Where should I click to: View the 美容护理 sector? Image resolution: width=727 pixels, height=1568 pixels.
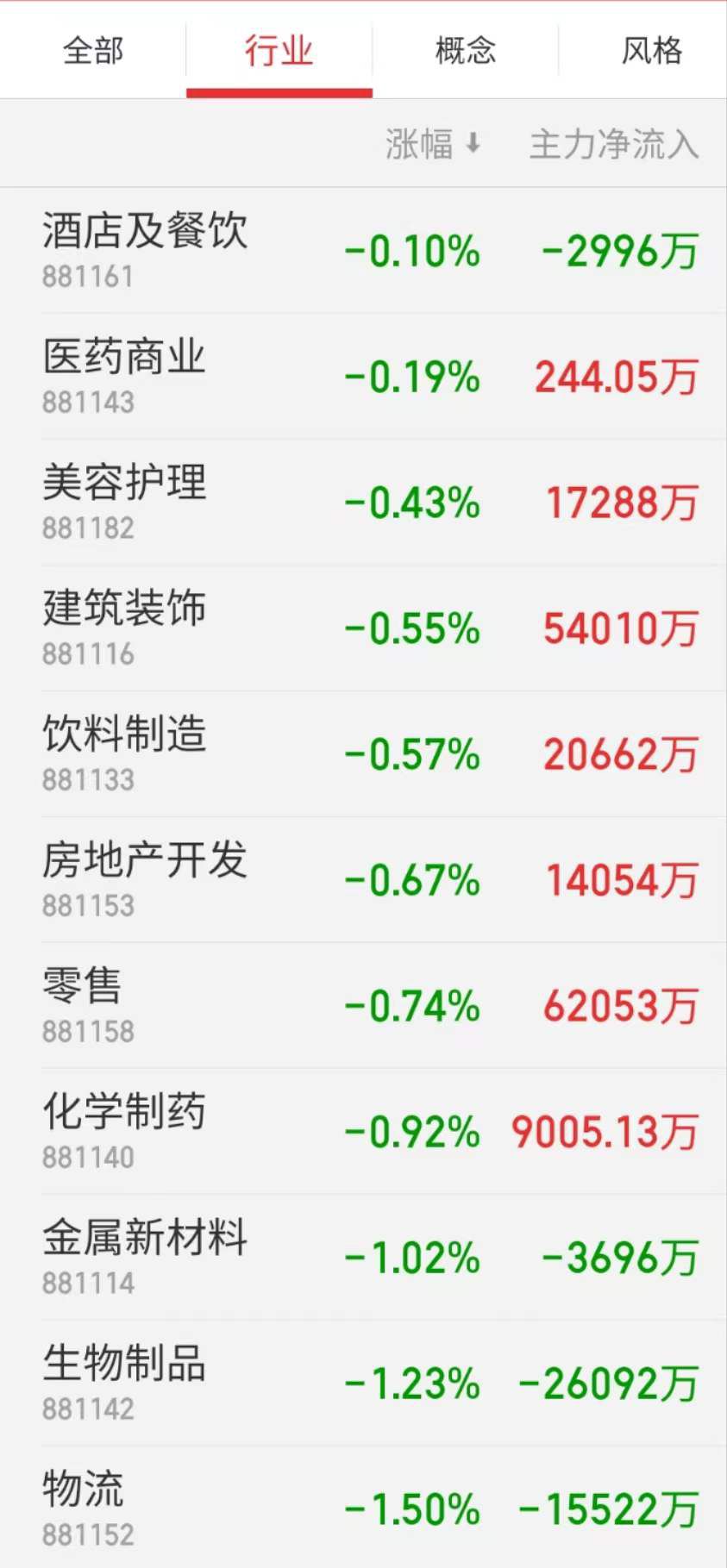click(x=363, y=503)
